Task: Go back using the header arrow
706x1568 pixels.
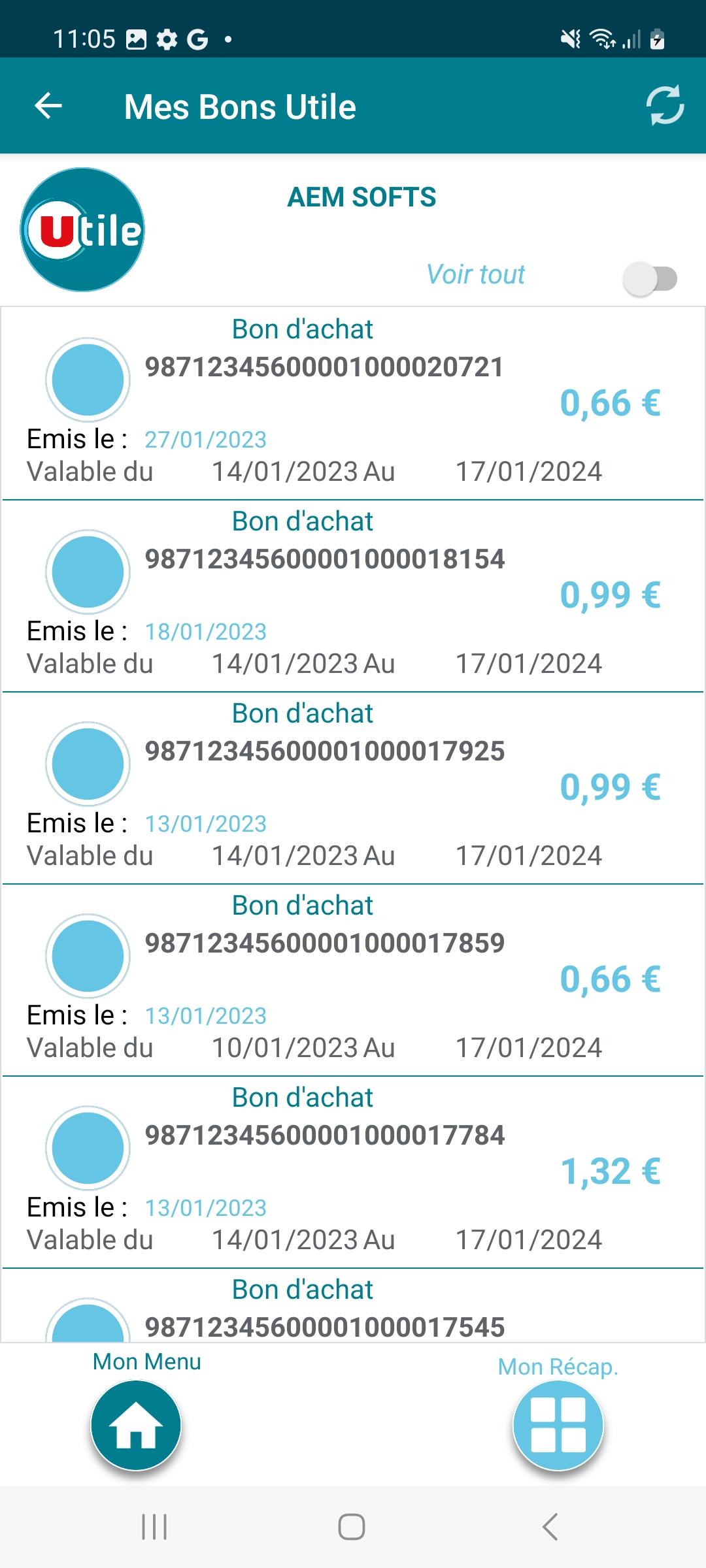Action: pyautogui.click(x=48, y=106)
